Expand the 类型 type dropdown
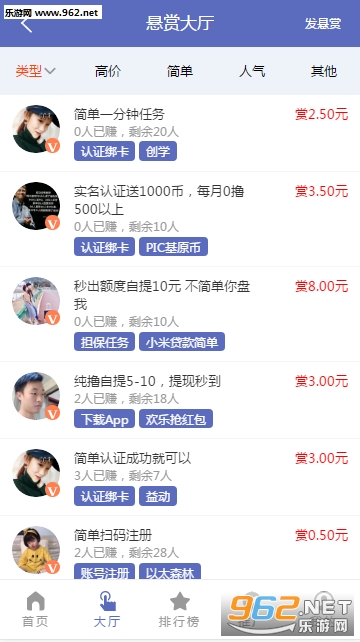The height and width of the screenshot is (642, 360). (35, 71)
